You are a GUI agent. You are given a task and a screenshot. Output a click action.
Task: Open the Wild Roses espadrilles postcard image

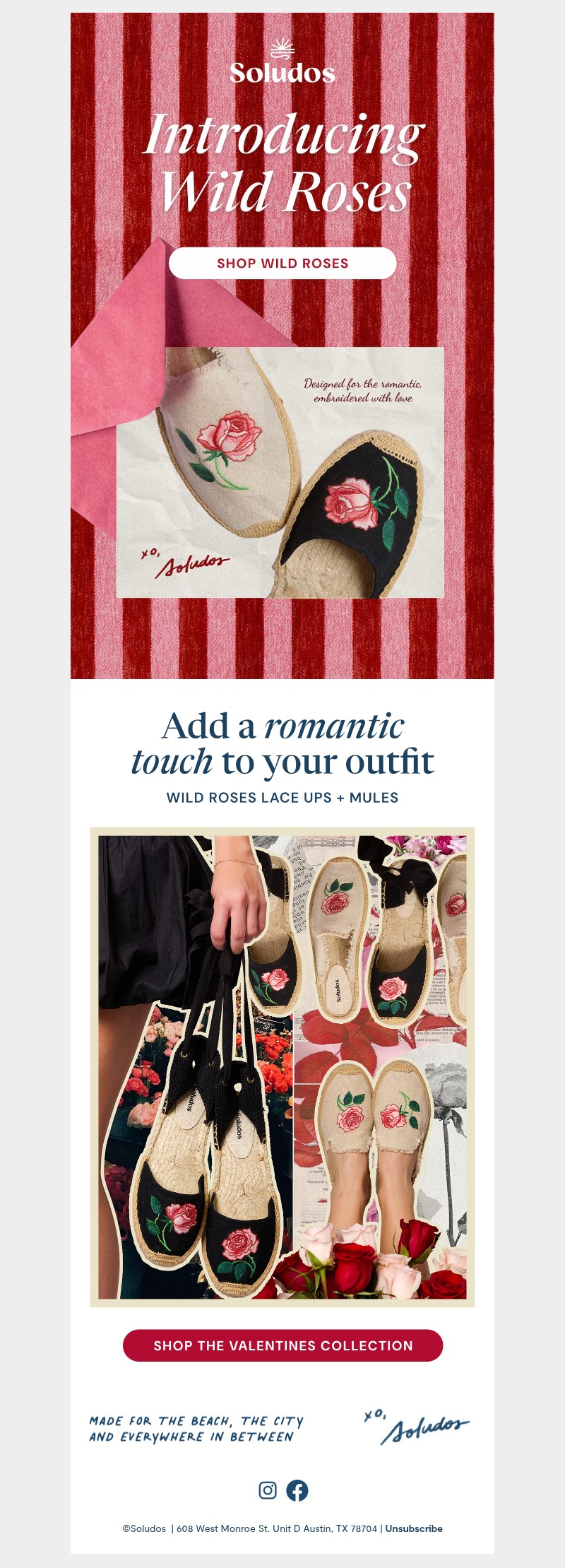coord(282,470)
